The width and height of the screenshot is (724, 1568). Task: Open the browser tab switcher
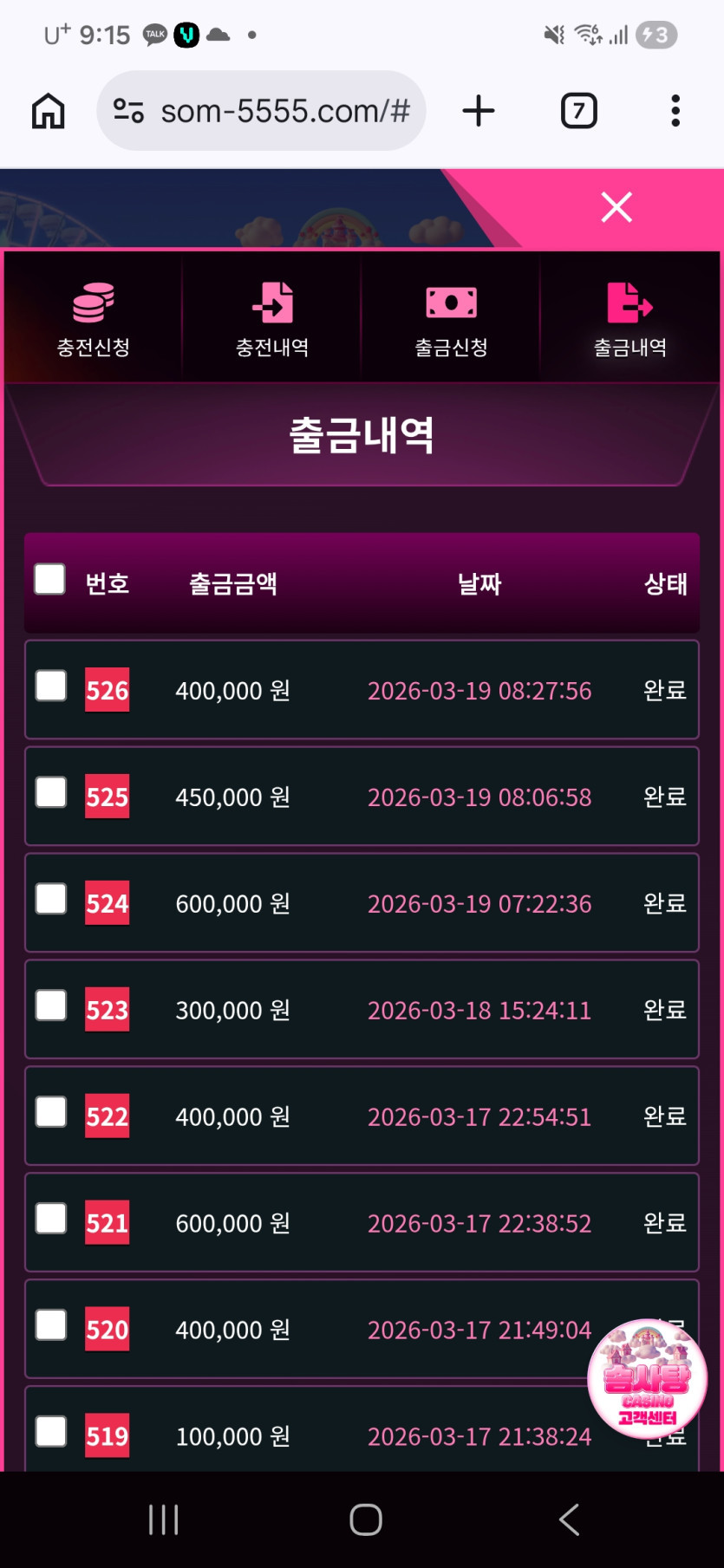coord(578,111)
